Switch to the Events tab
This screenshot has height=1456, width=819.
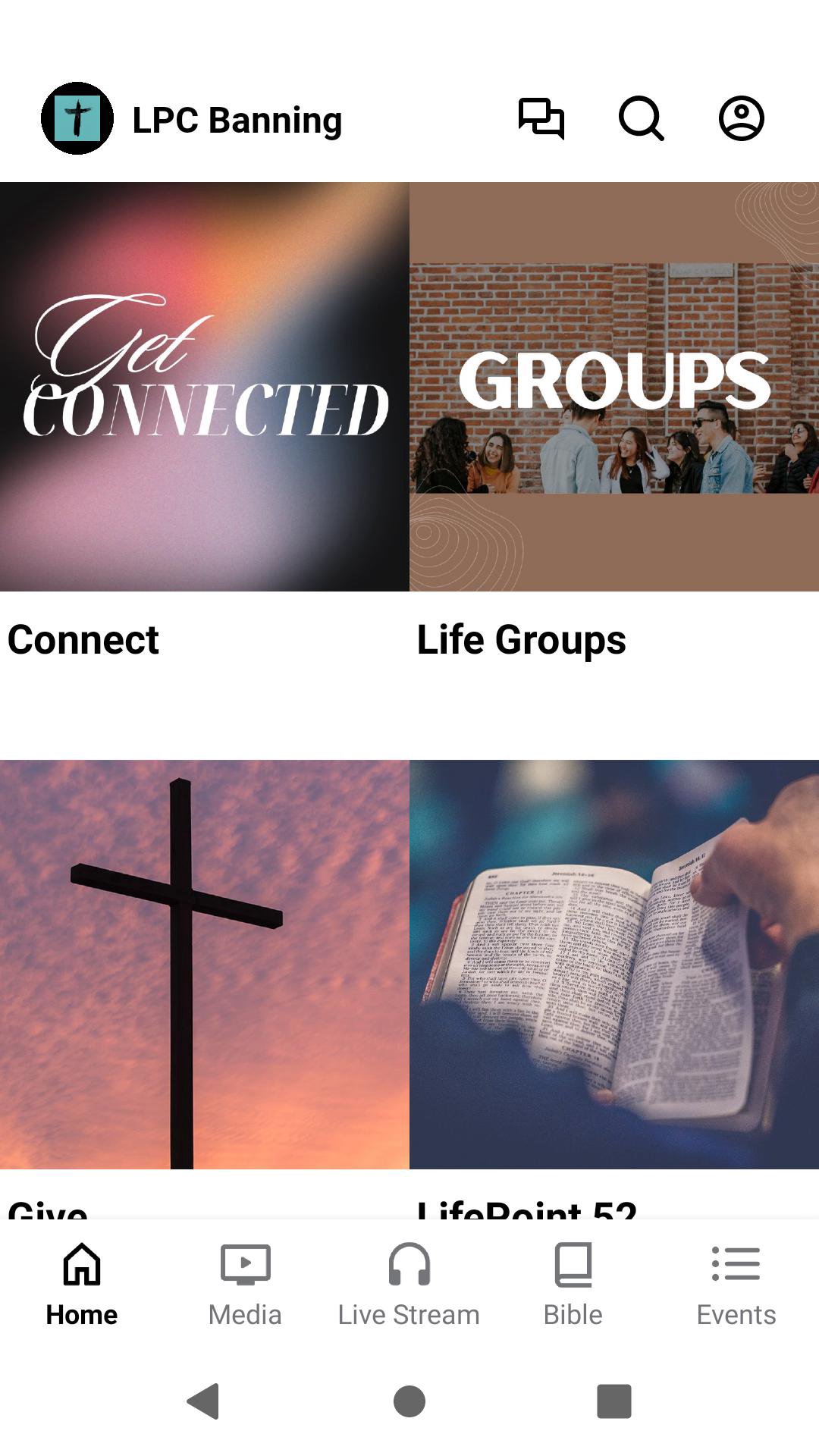(736, 1285)
